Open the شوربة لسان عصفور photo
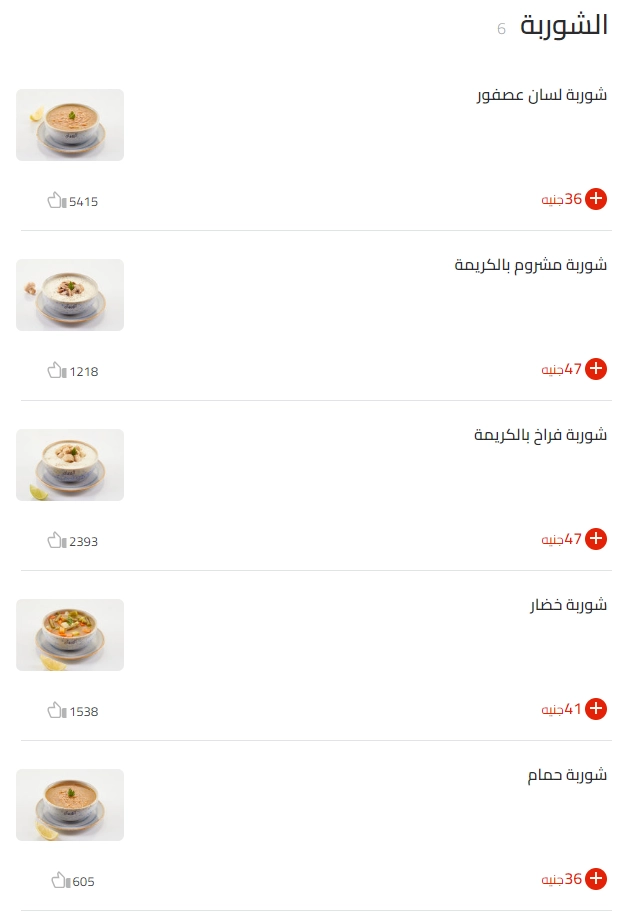The width and height of the screenshot is (628, 912). [70, 125]
